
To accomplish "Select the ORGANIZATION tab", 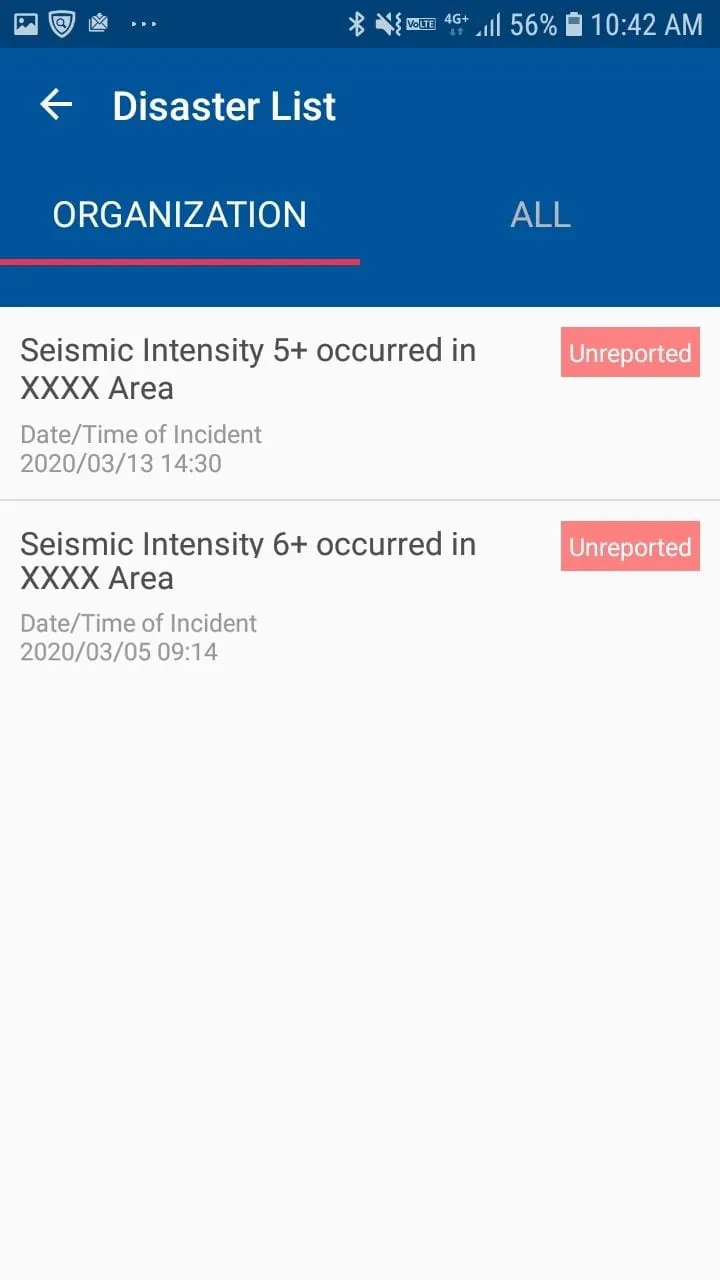I will pyautogui.click(x=181, y=214).
